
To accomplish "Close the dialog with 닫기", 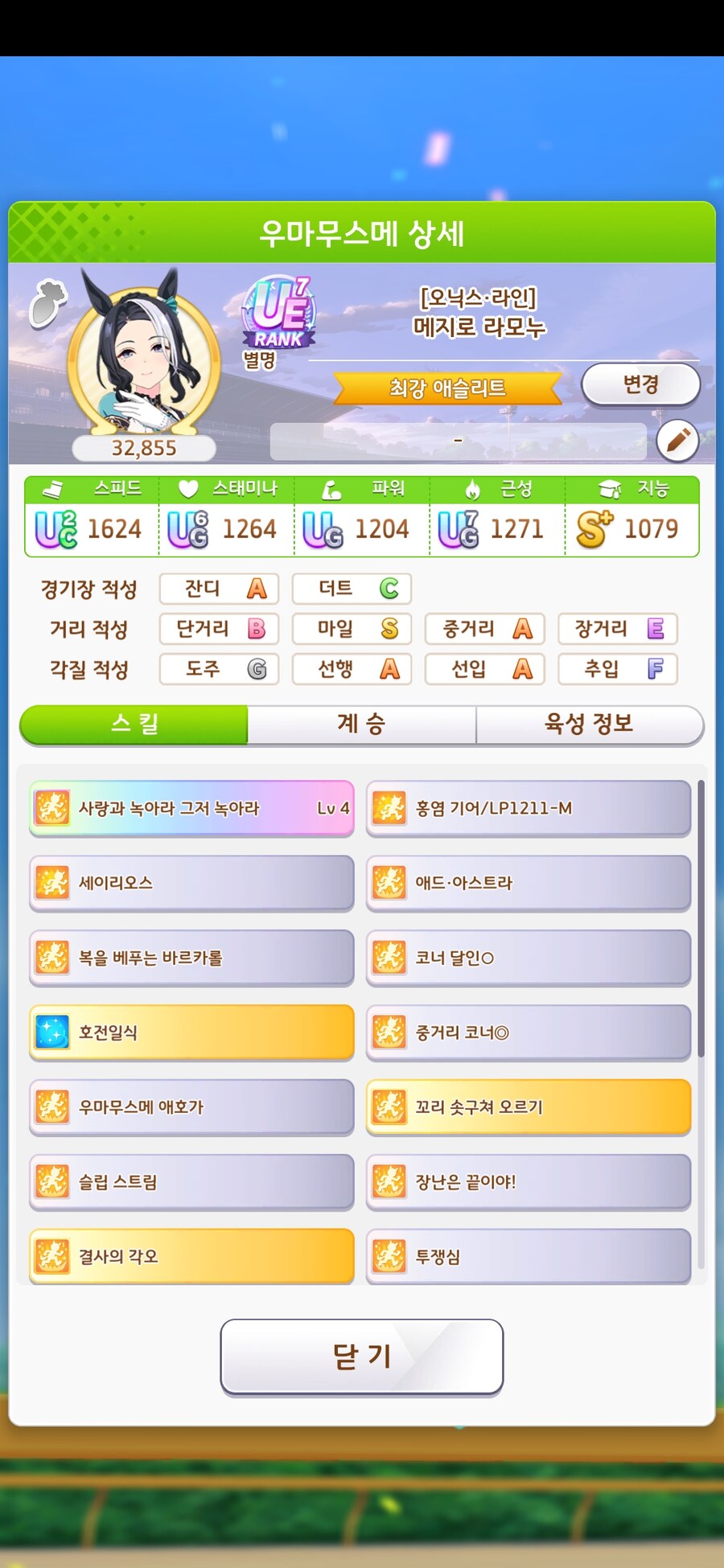I will [x=361, y=1356].
